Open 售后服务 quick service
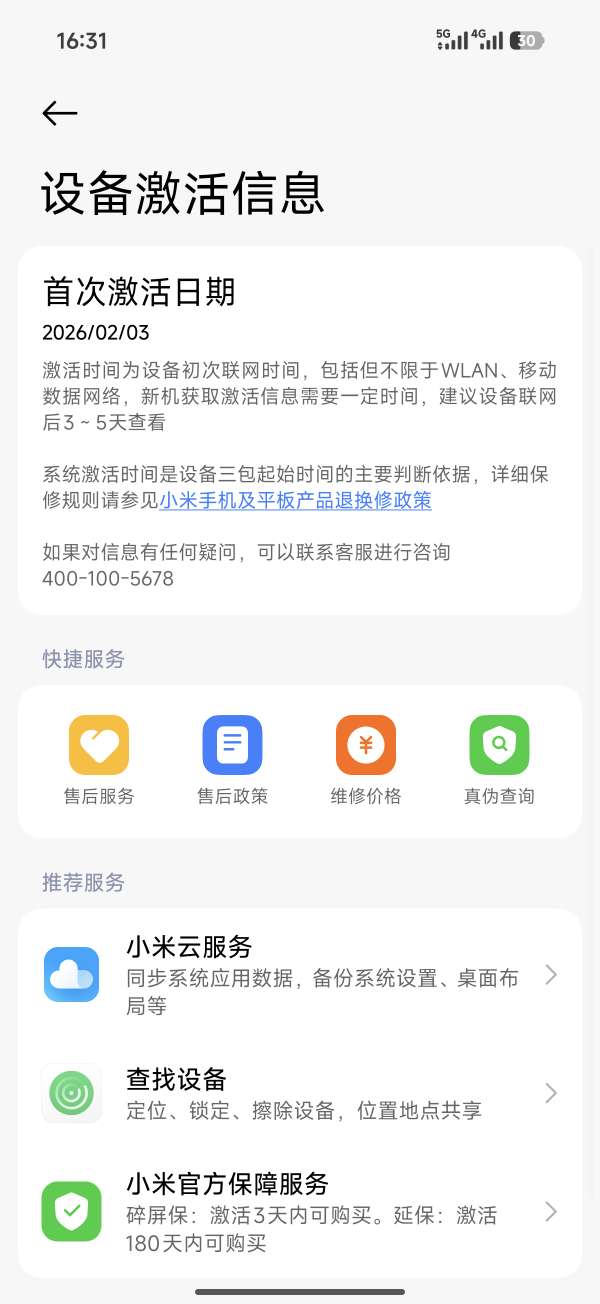600x1304 pixels. (x=99, y=760)
